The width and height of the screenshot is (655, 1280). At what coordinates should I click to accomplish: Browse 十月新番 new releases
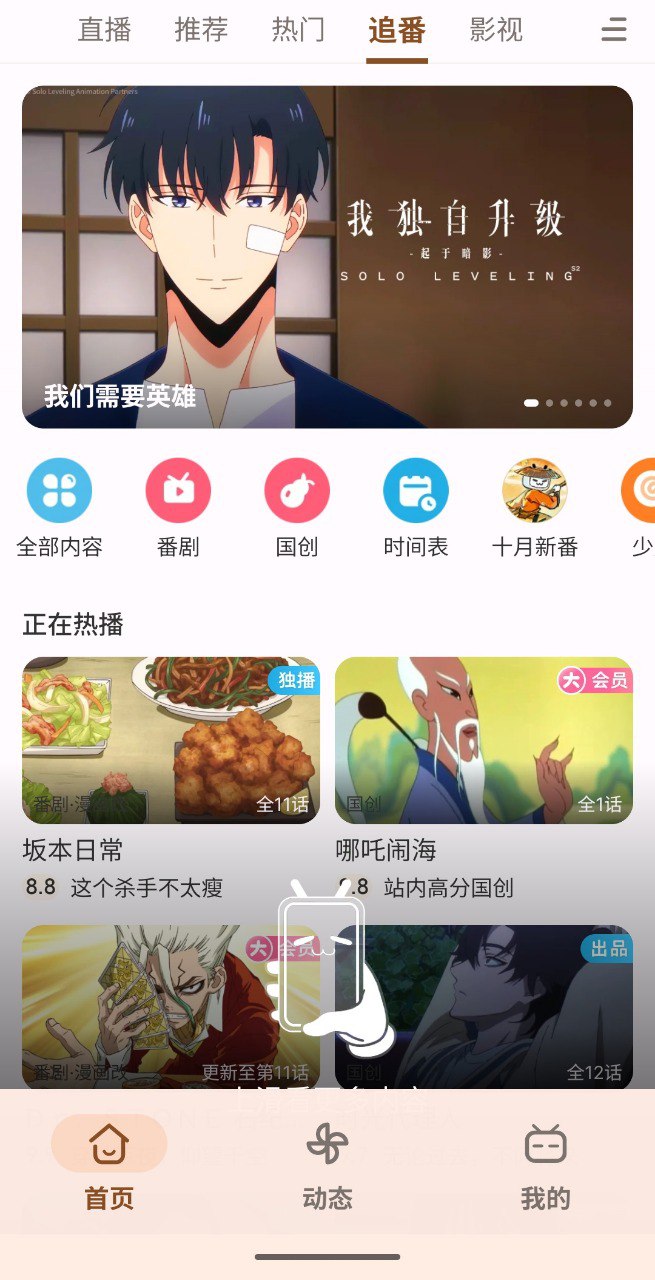tap(535, 507)
